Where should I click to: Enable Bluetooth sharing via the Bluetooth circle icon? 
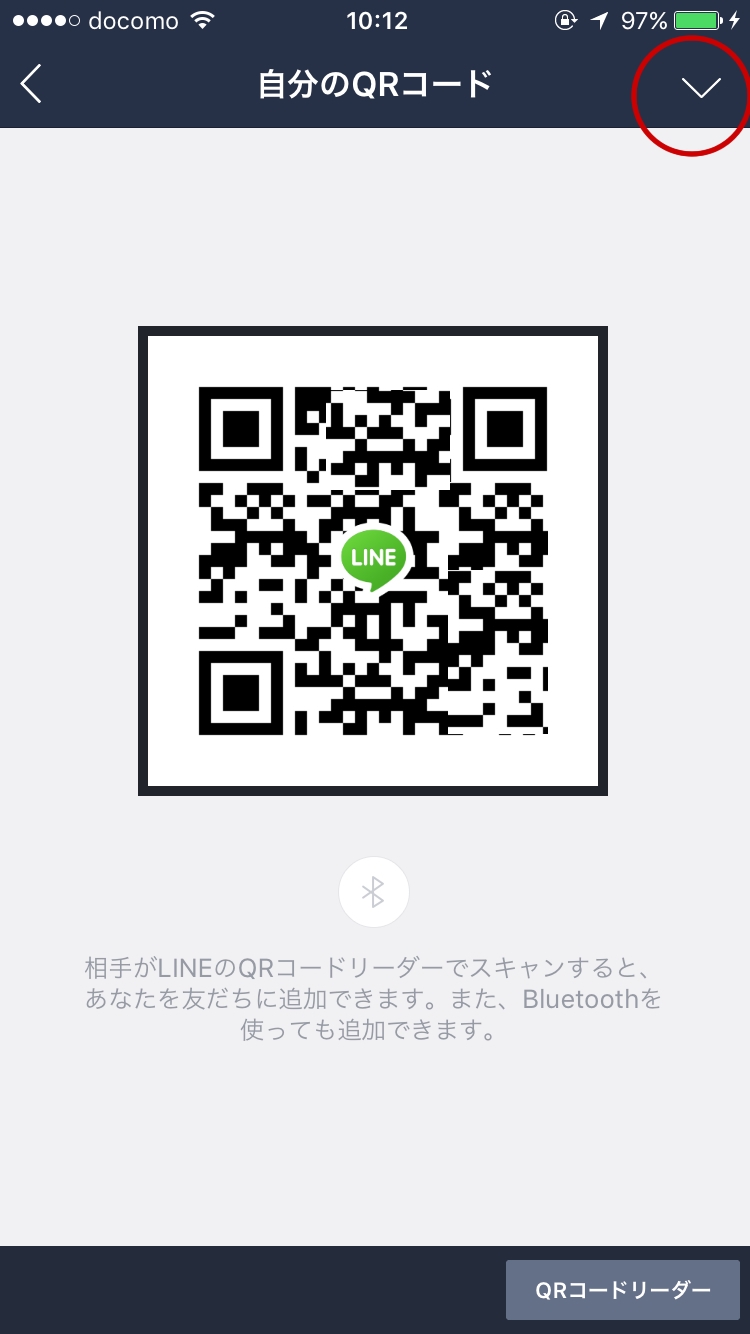point(373,891)
